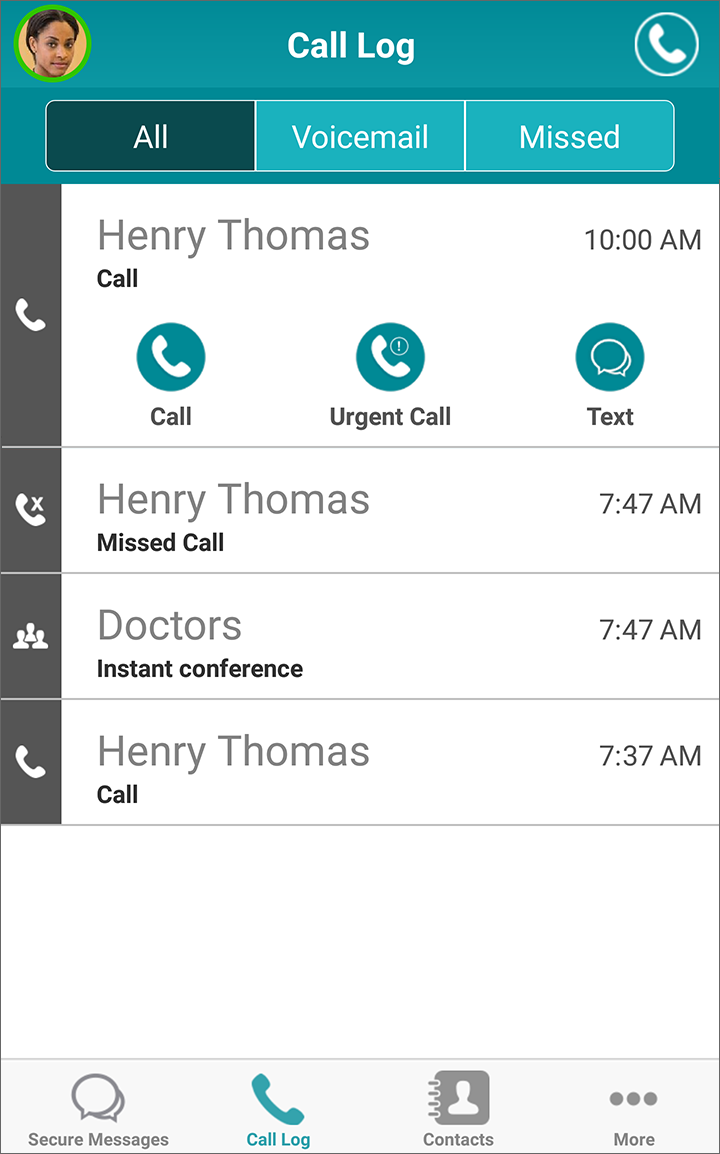The height and width of the screenshot is (1154, 720).
Task: Open the Doctors instant conference entry
Action: click(360, 637)
